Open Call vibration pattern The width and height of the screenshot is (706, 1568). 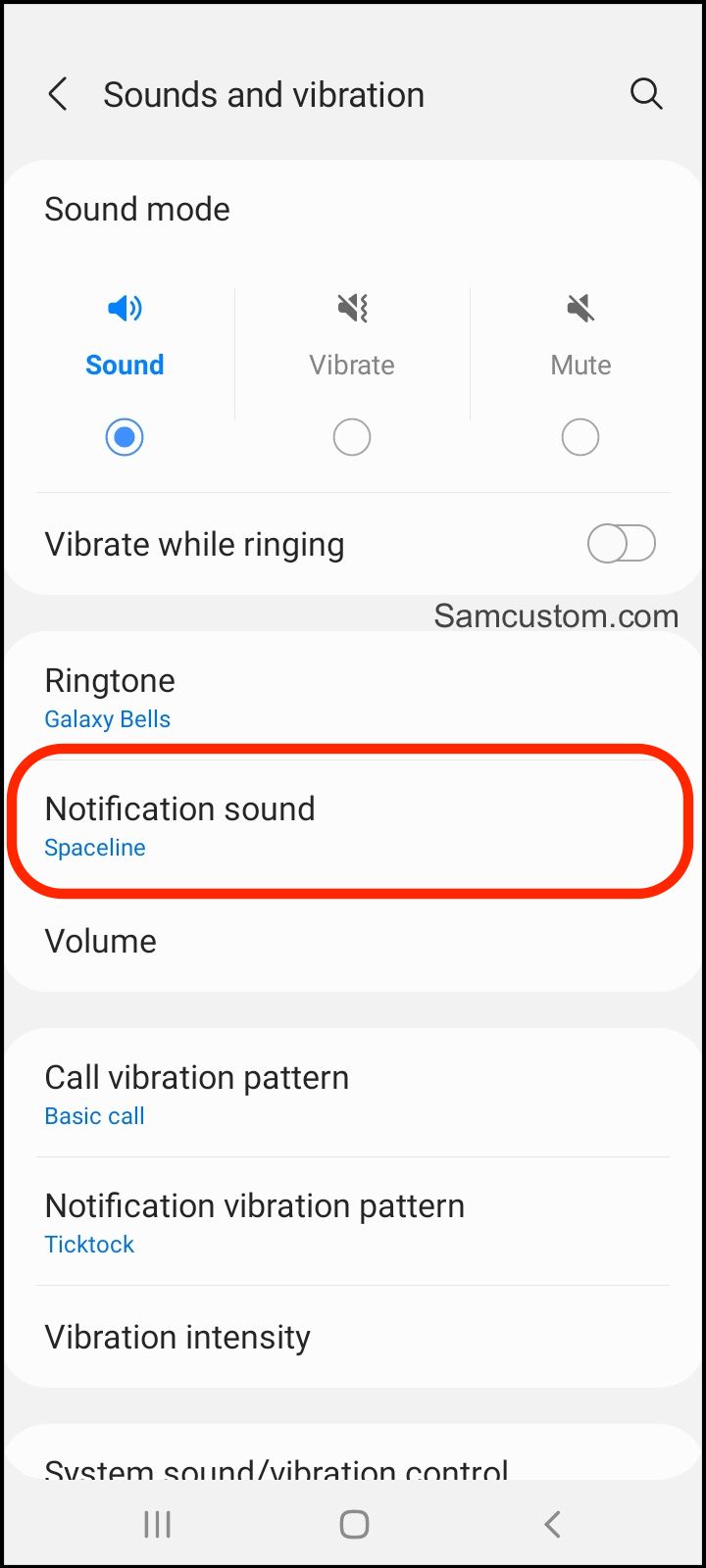(353, 1094)
